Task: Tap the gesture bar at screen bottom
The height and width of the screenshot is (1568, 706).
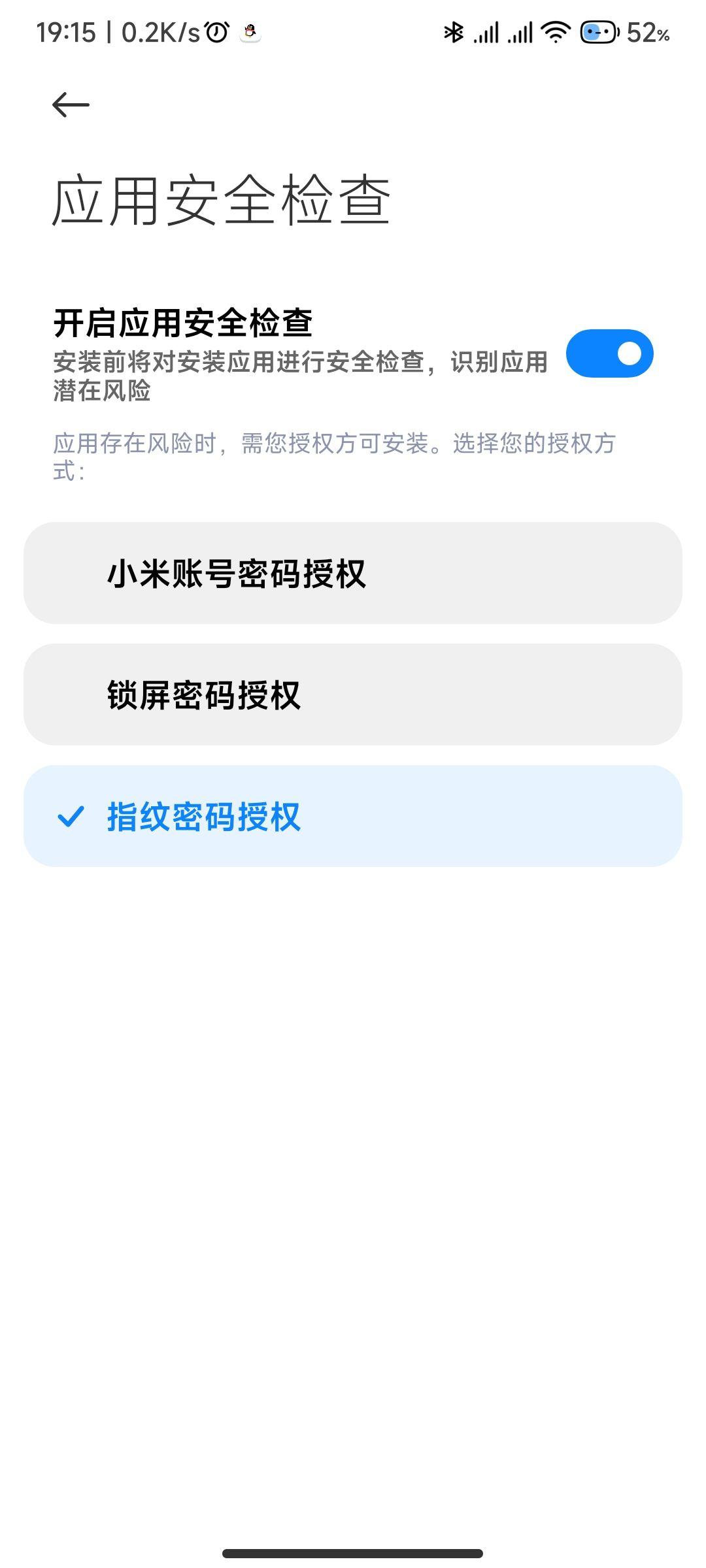Action: coord(353,1554)
